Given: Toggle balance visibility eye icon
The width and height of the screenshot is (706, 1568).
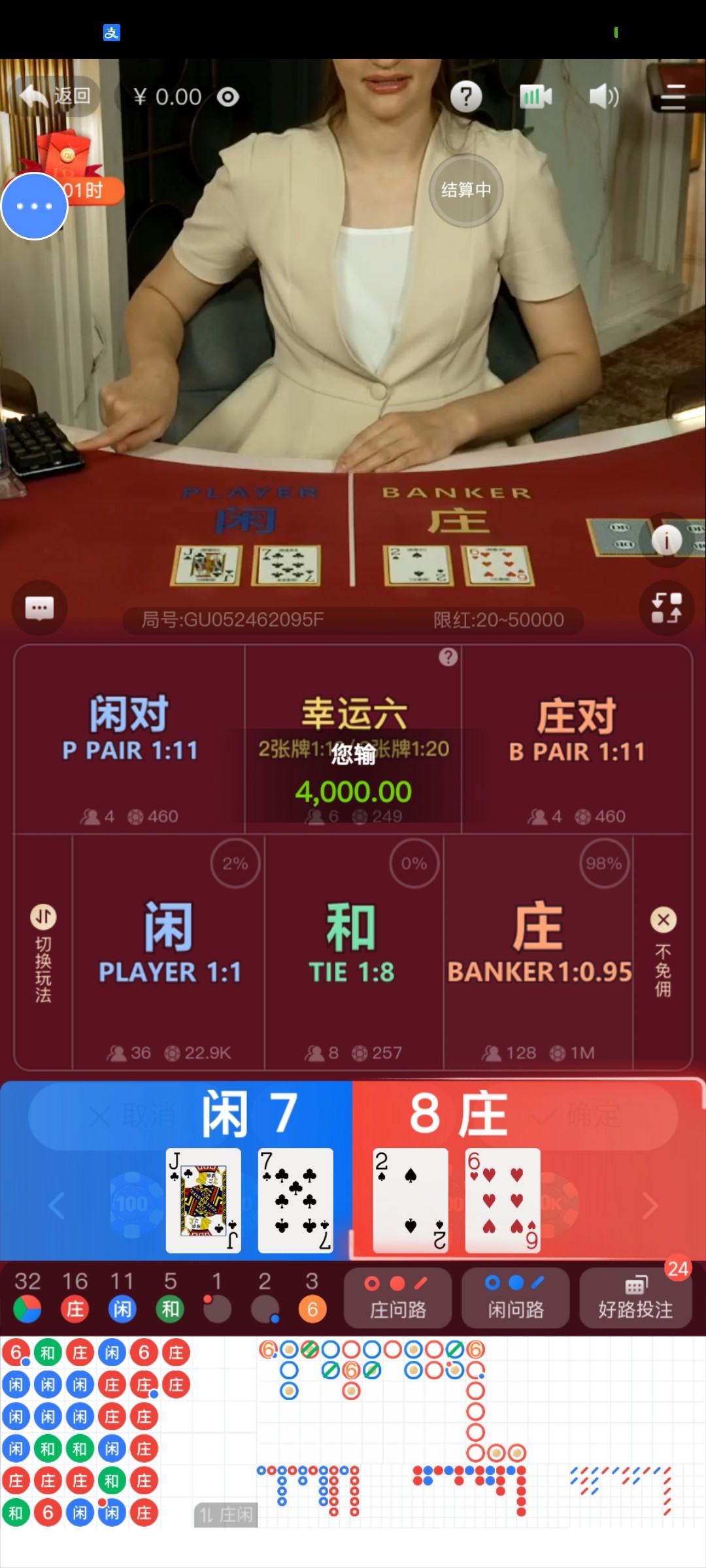Looking at the screenshot, I should [227, 97].
